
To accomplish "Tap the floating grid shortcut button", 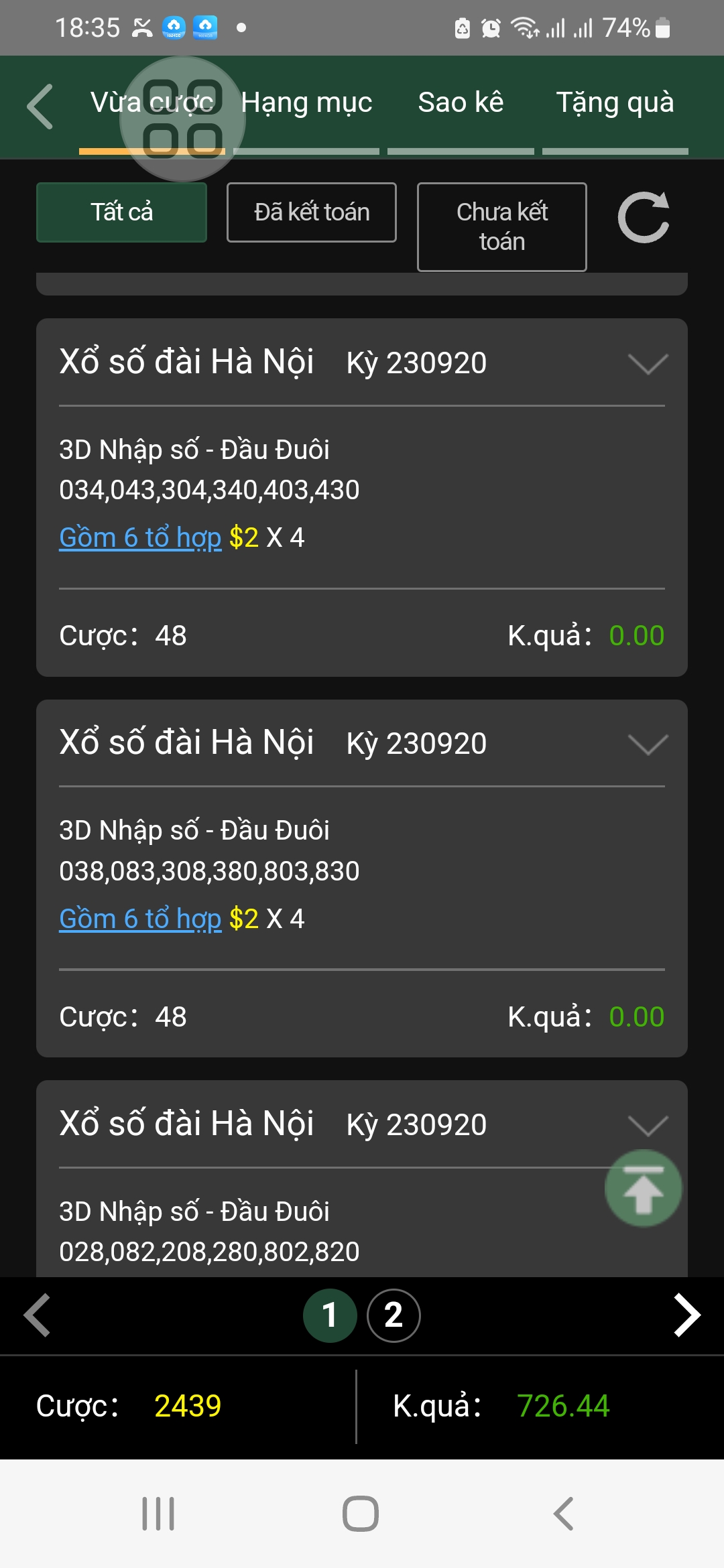I will (x=182, y=119).
